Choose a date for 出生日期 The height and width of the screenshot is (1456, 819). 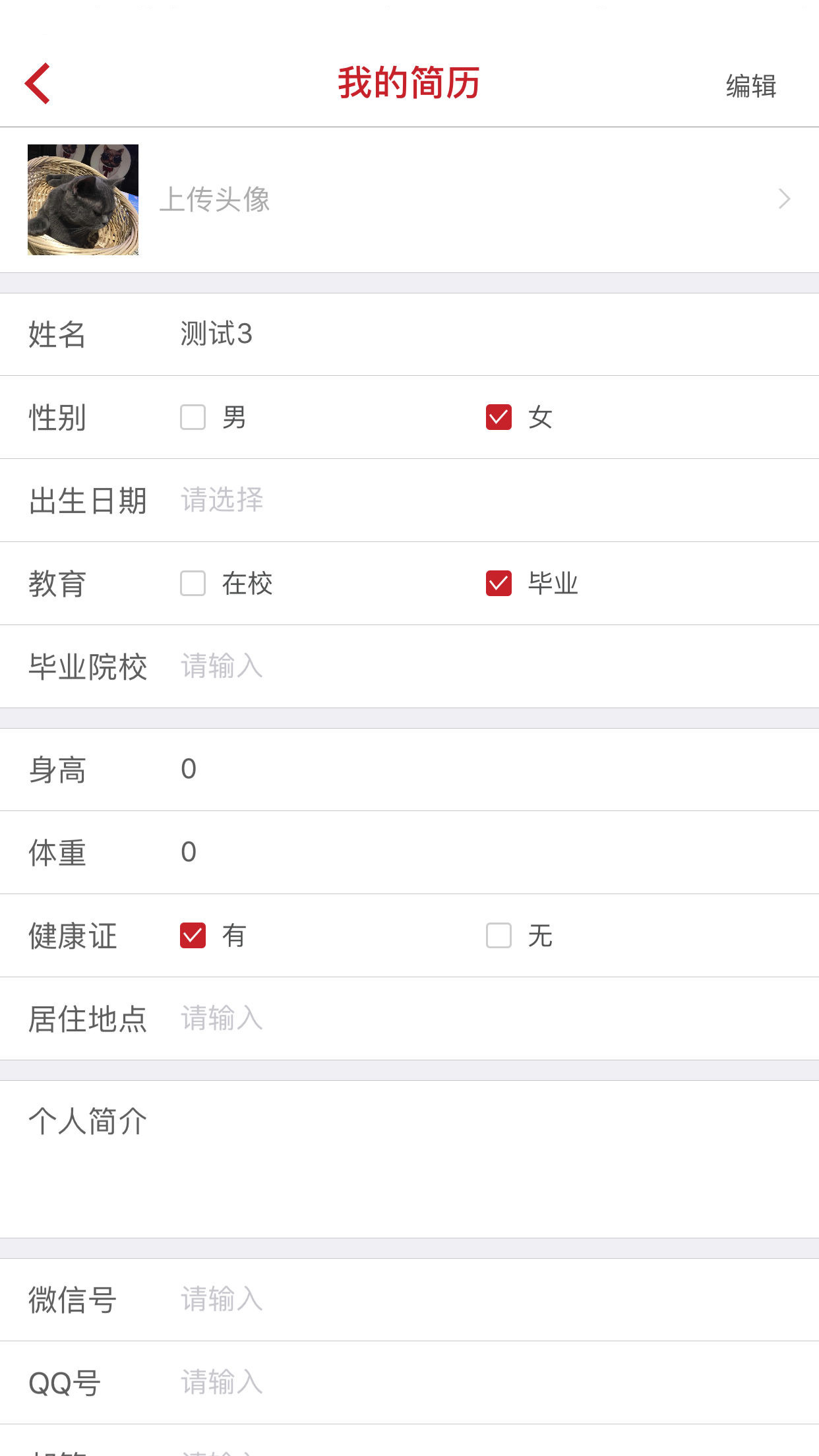[x=409, y=501]
